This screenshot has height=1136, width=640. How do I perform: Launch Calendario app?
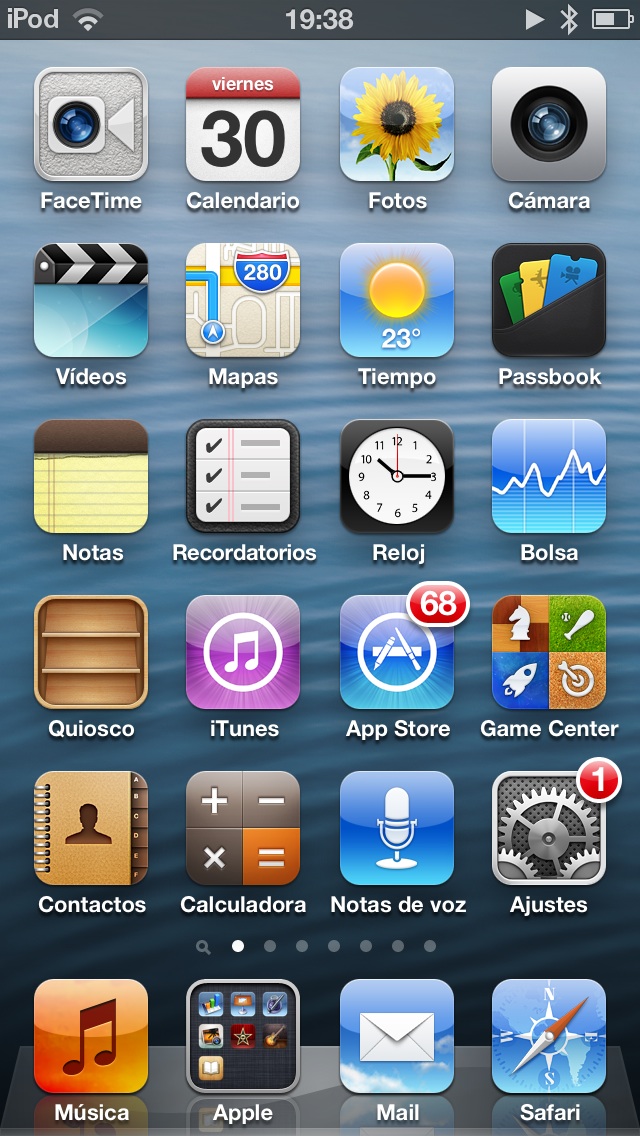243,125
